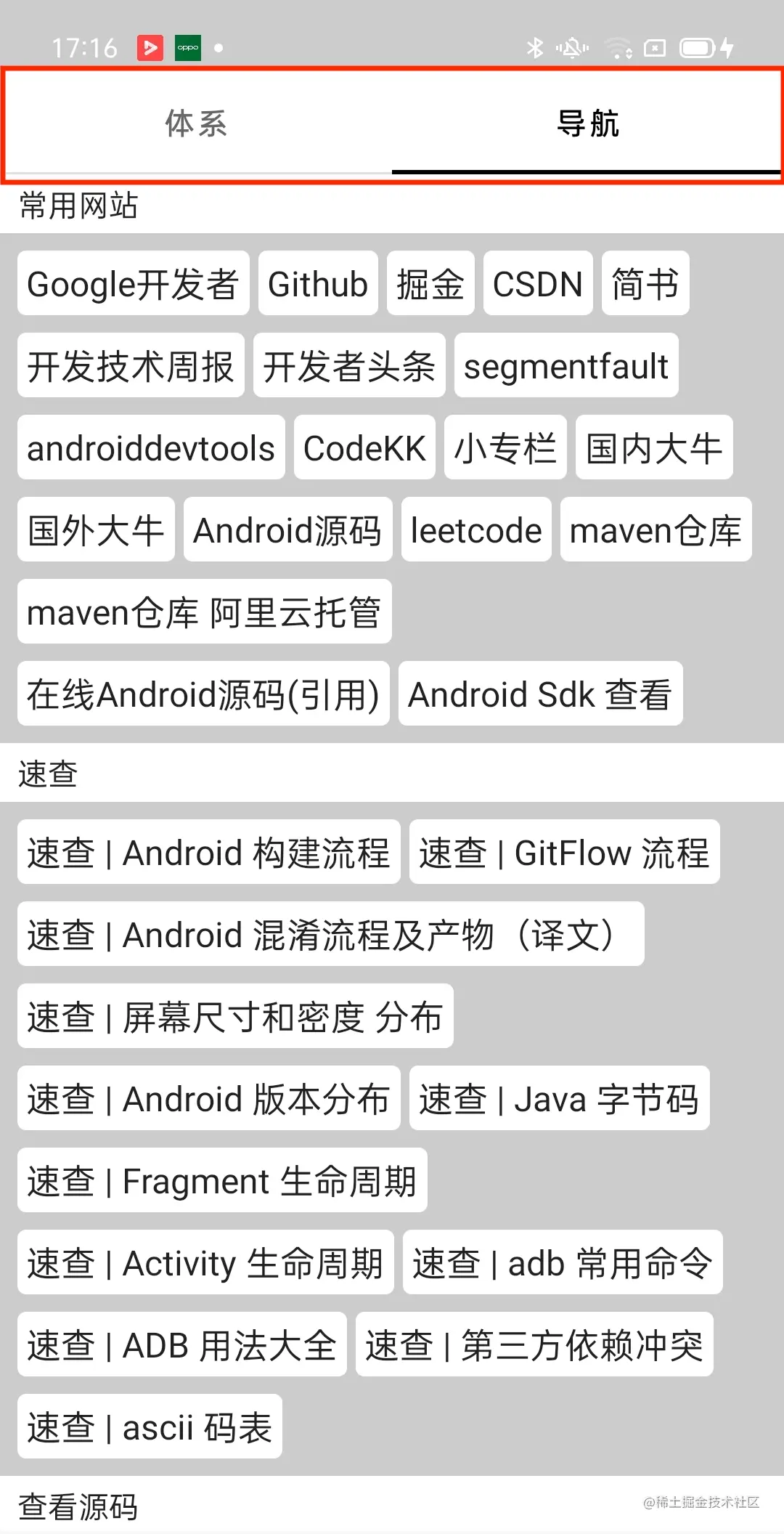This screenshot has width=784, height=1534.
Task: Open the CodeKK link
Action: tap(364, 449)
